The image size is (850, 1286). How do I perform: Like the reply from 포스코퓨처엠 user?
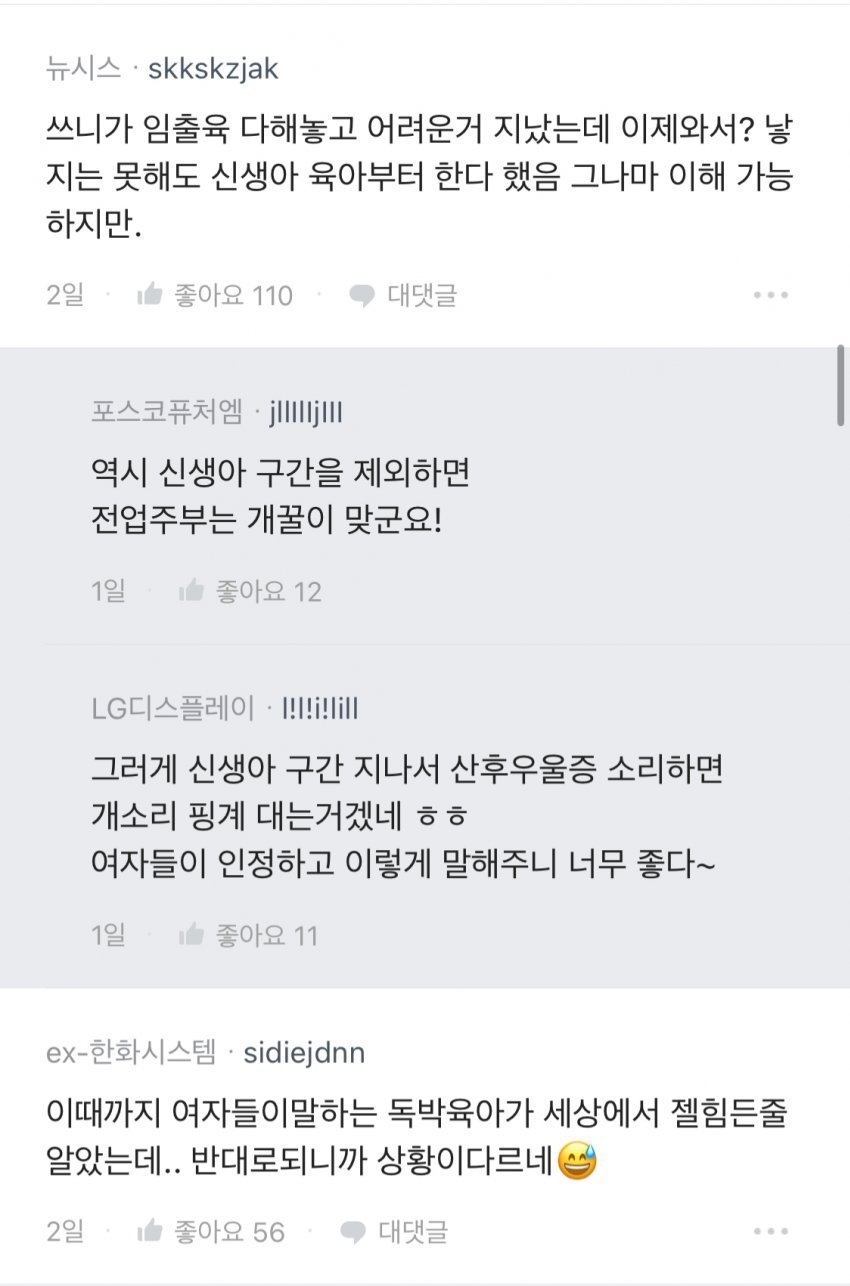click(249, 591)
